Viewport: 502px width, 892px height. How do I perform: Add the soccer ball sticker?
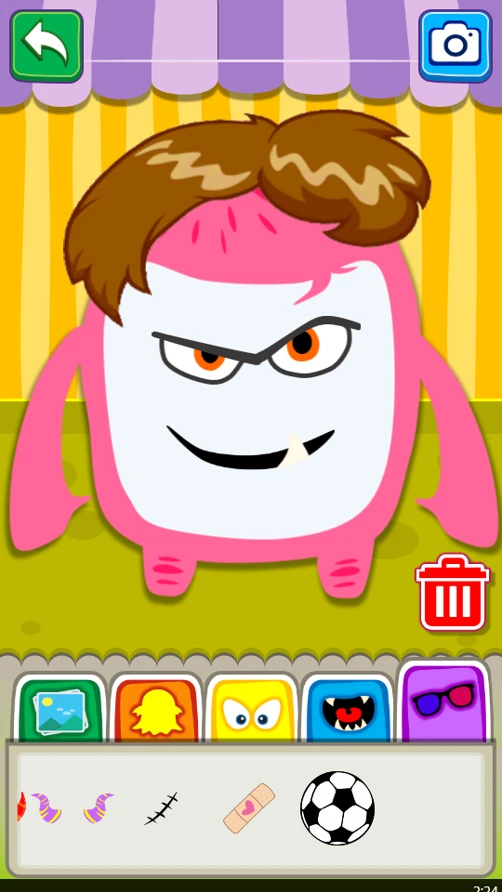pyautogui.click(x=338, y=808)
